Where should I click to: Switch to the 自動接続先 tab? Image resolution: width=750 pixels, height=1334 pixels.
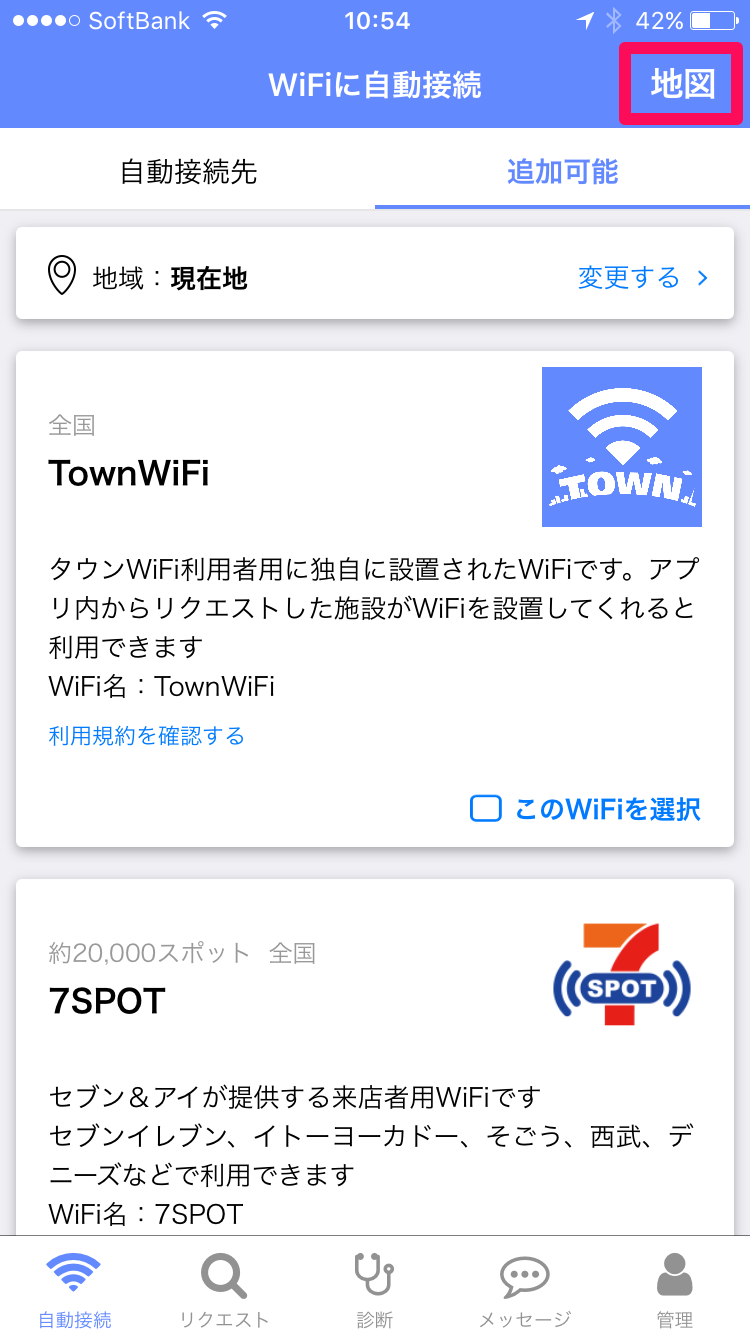pyautogui.click(x=188, y=171)
